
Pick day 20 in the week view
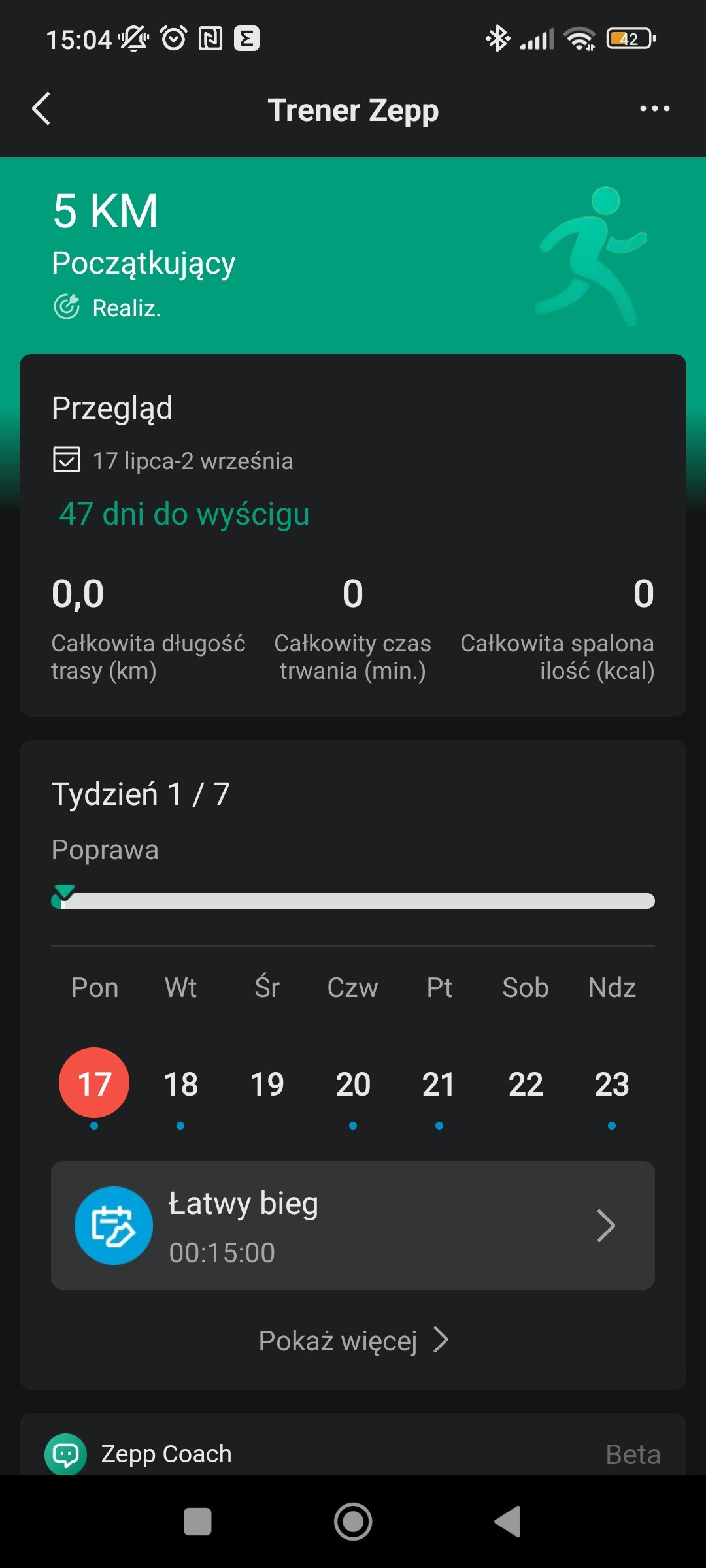(353, 1085)
